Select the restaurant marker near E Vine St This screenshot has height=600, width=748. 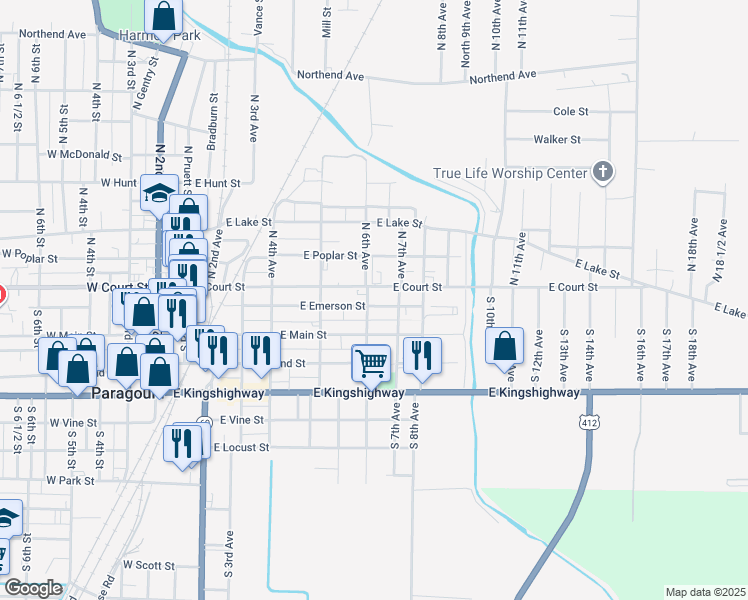[182, 442]
